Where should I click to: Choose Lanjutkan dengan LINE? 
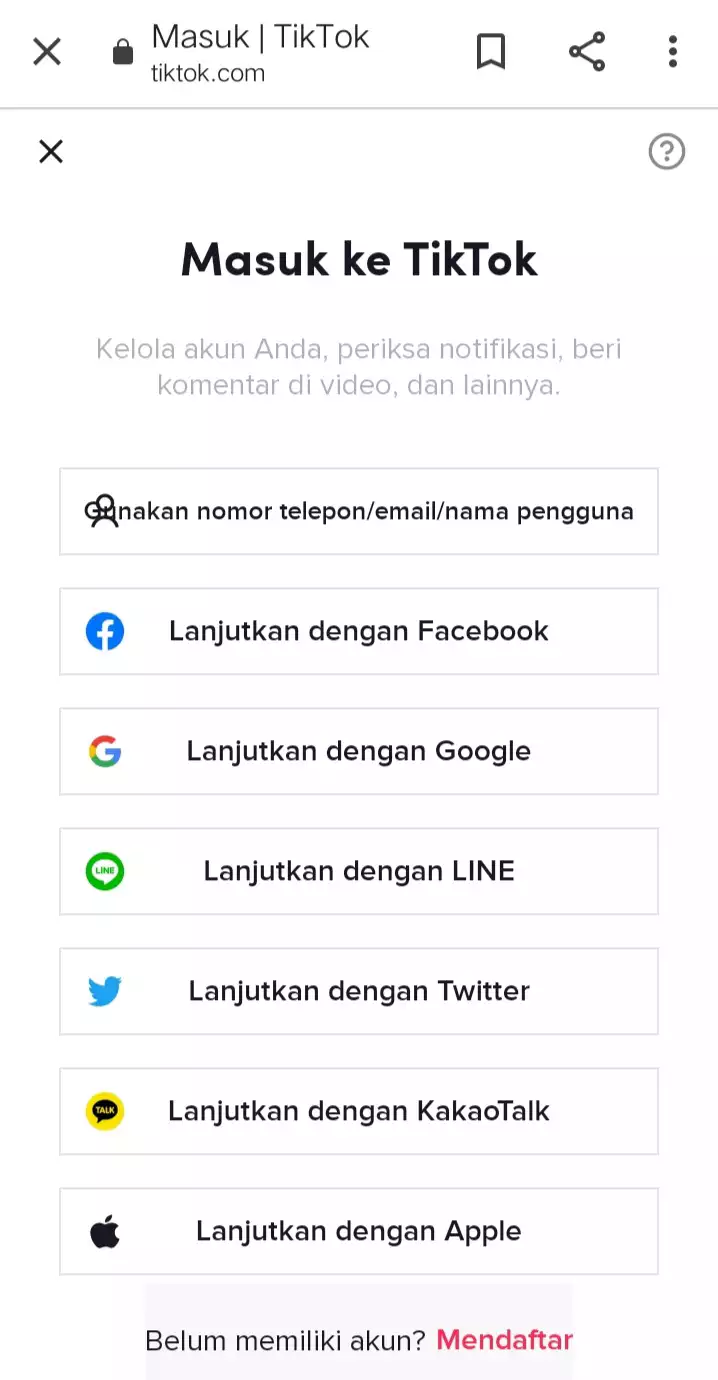[359, 871]
